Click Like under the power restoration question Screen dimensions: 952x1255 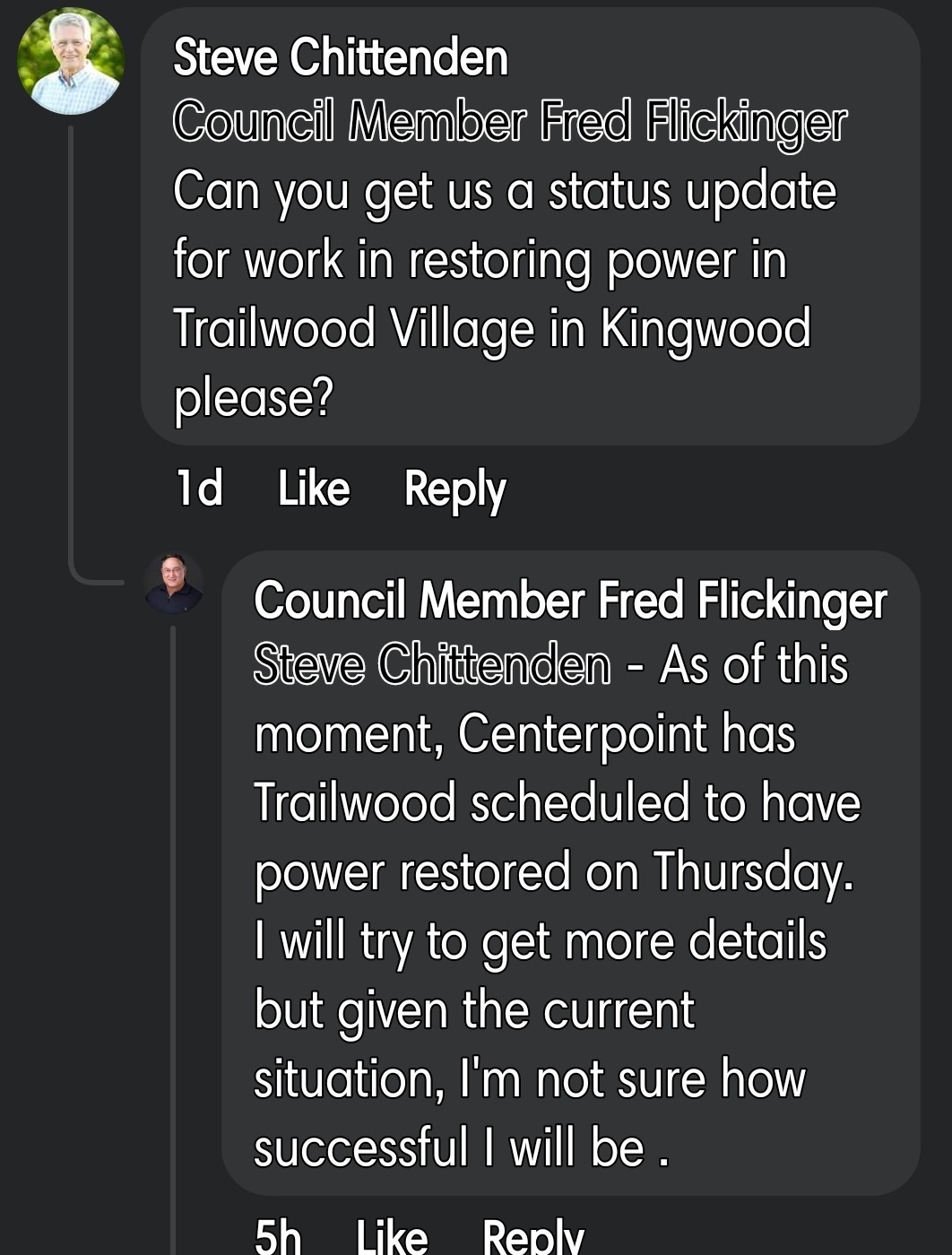click(x=313, y=489)
